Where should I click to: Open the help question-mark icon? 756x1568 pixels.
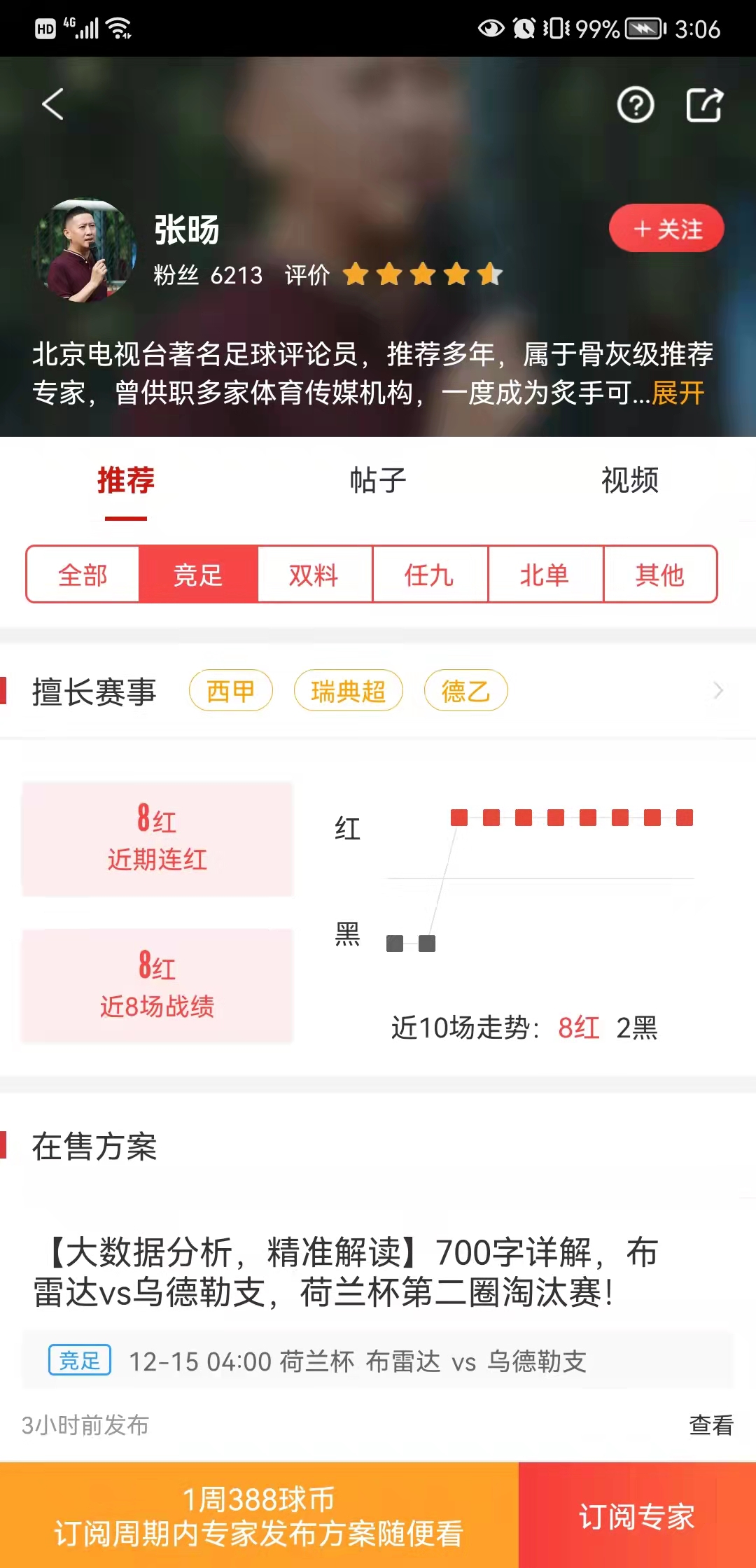[x=635, y=106]
